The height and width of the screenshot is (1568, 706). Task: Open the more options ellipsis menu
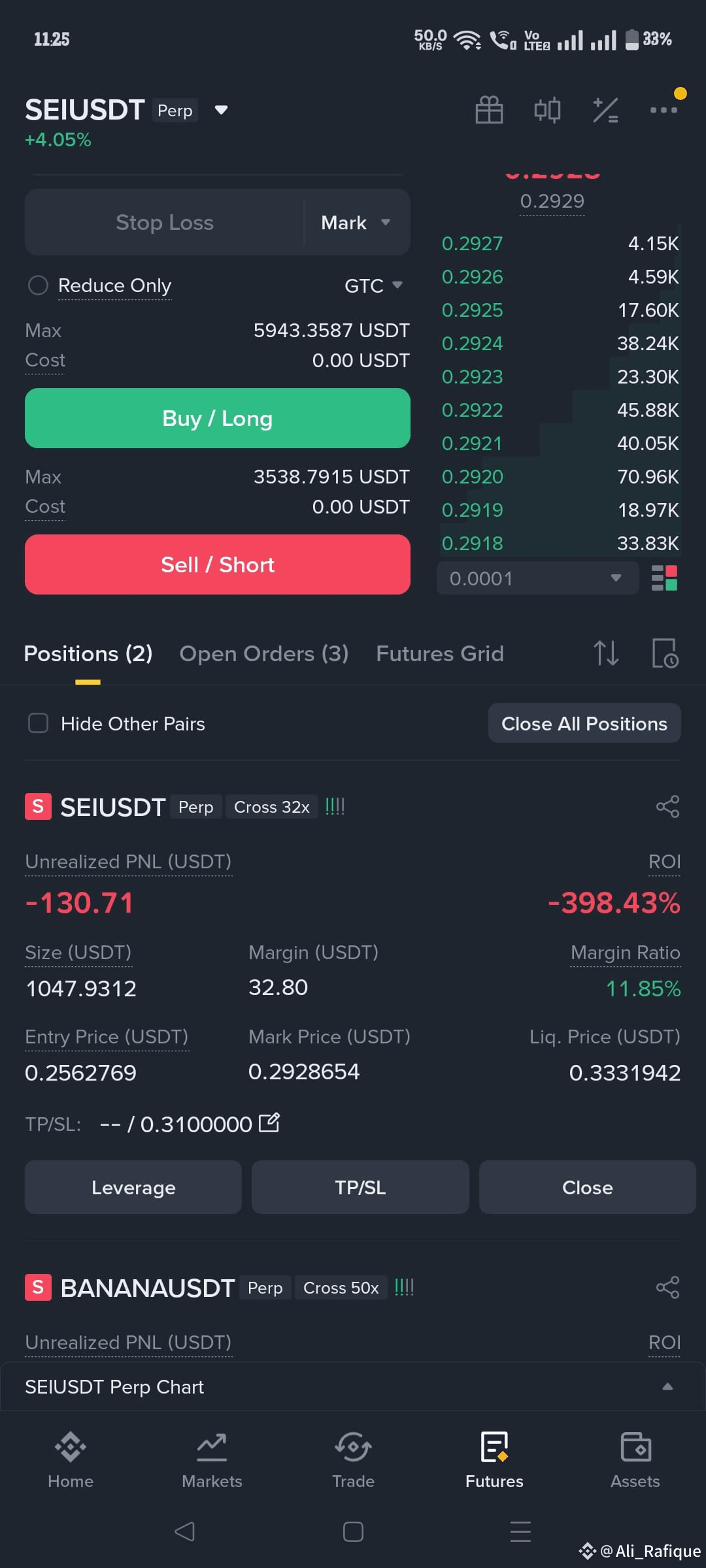point(663,109)
